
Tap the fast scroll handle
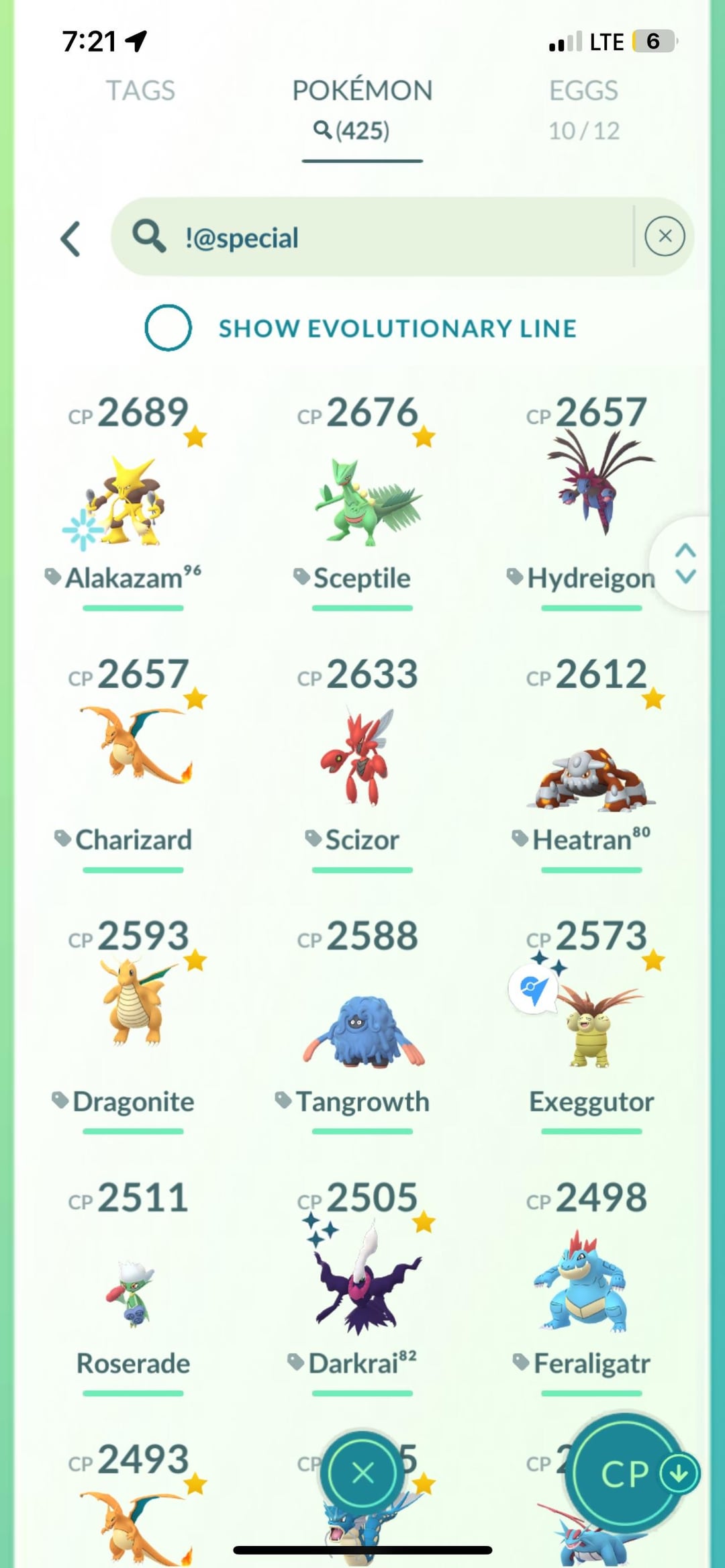tap(685, 564)
